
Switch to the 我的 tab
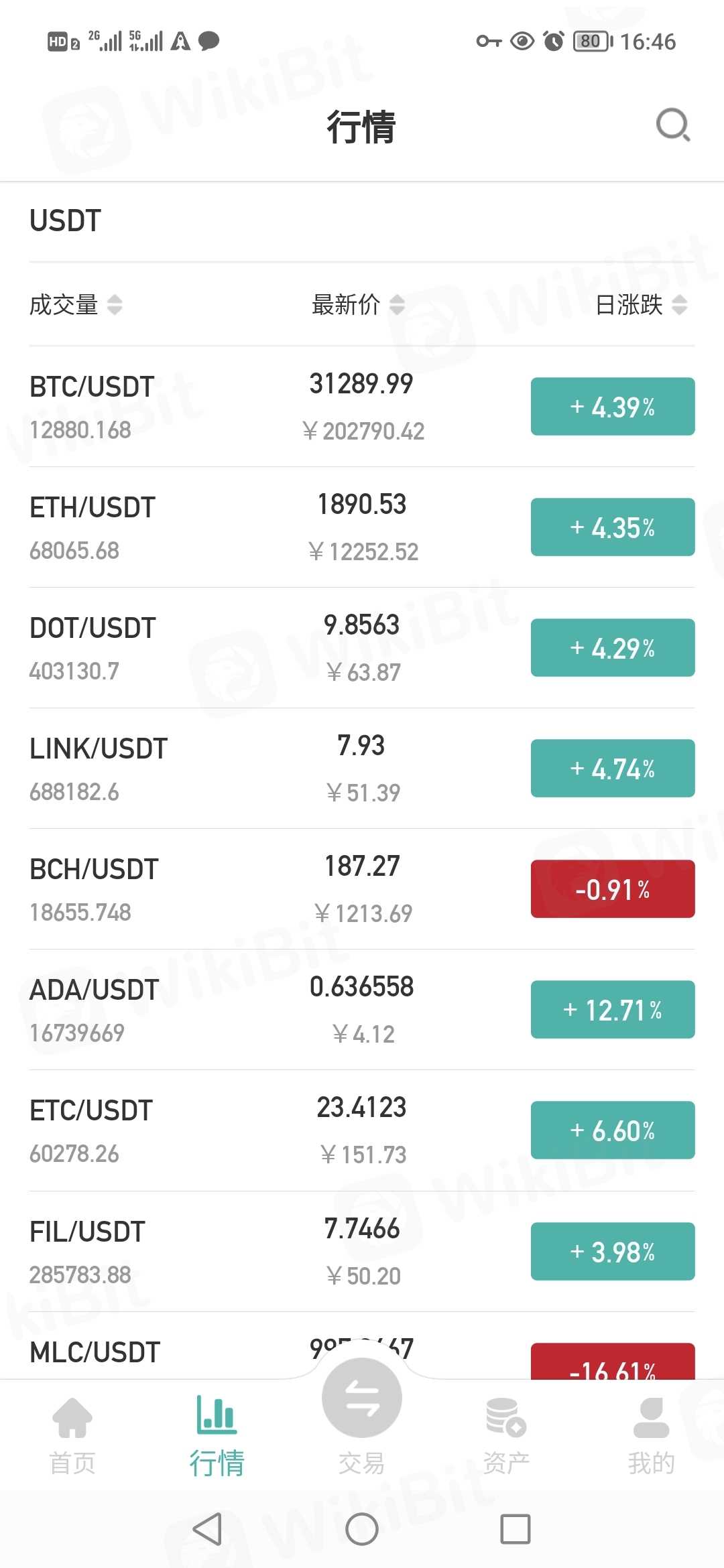coord(651,1435)
